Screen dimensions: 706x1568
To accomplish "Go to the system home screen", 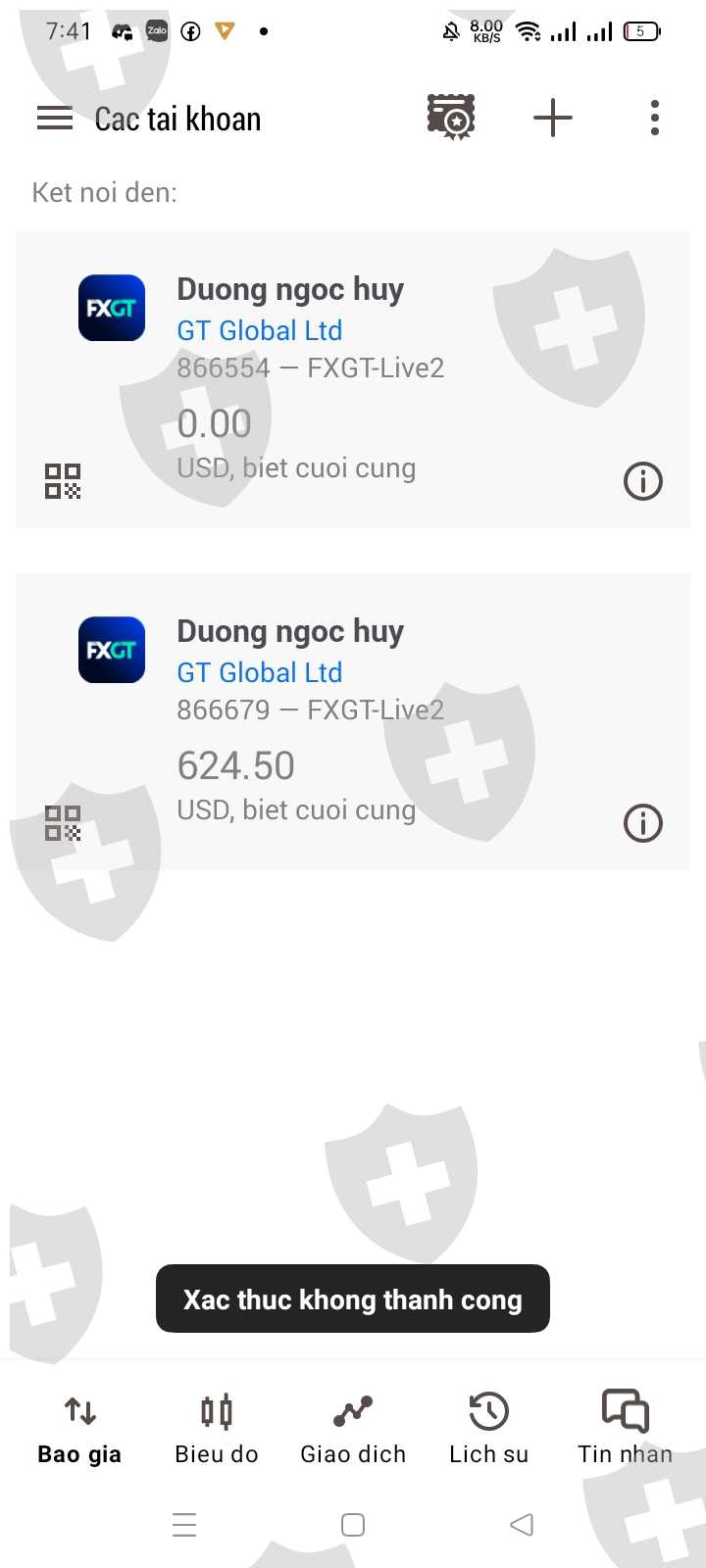I will [353, 1525].
